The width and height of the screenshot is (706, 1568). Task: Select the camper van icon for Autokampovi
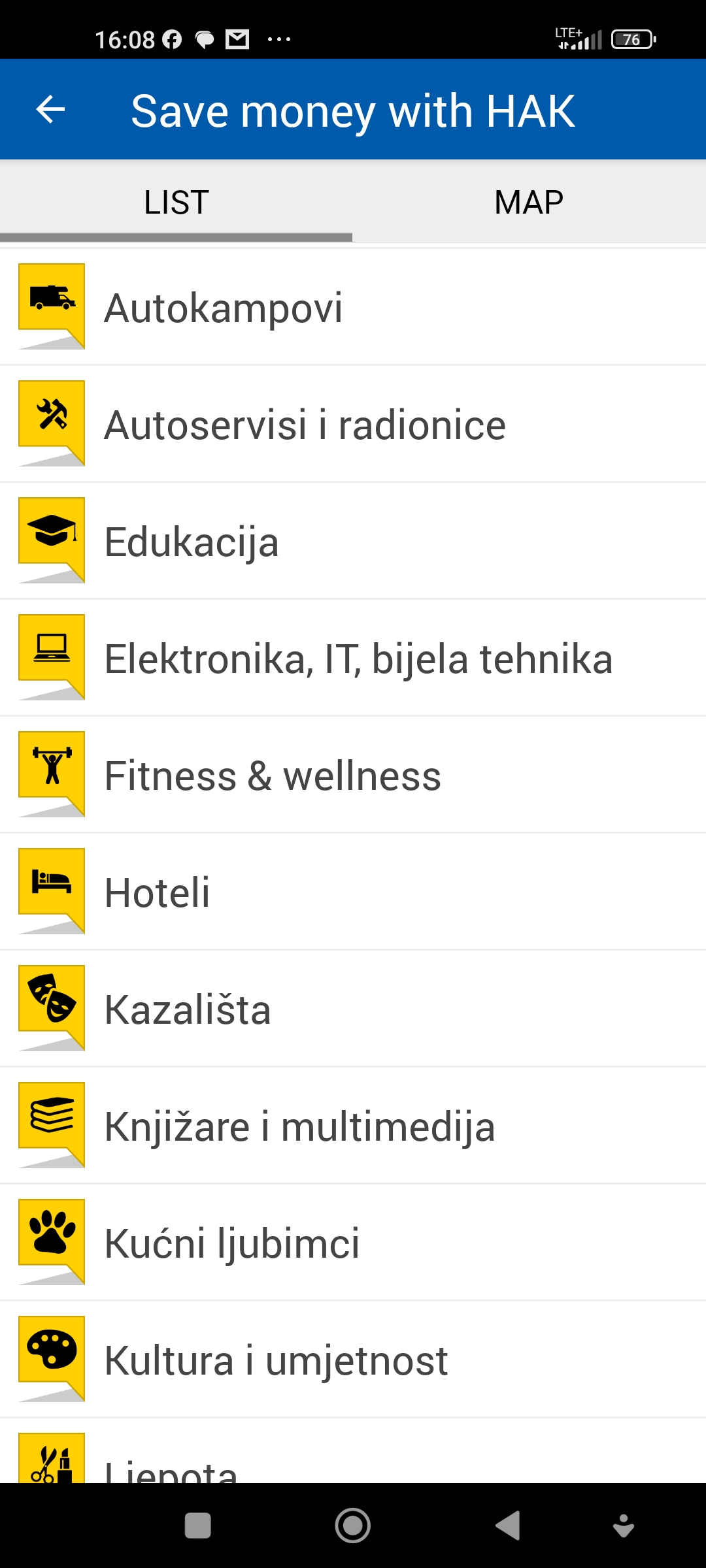52,301
